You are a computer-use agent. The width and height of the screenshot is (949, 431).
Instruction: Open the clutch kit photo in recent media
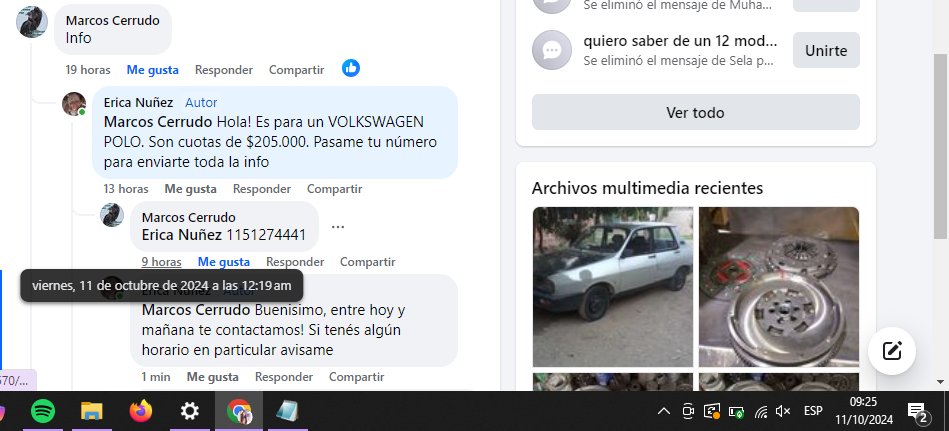[x=778, y=286]
